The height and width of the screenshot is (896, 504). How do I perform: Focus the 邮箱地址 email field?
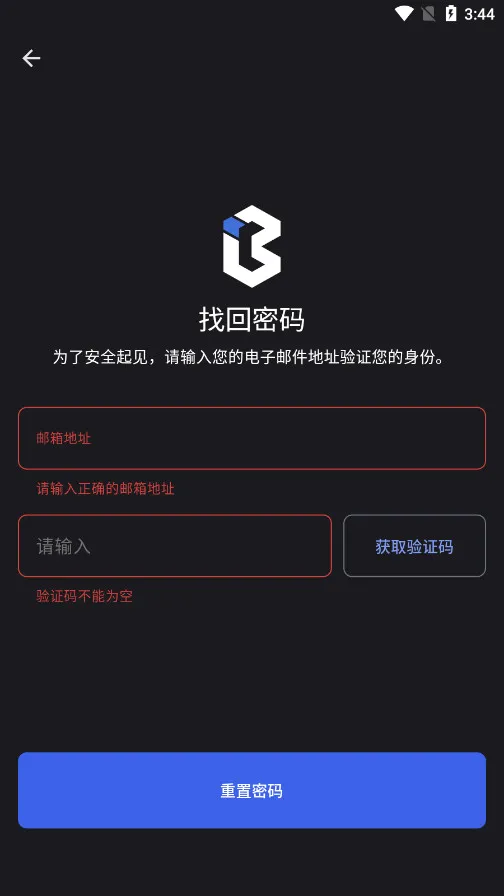coord(252,438)
